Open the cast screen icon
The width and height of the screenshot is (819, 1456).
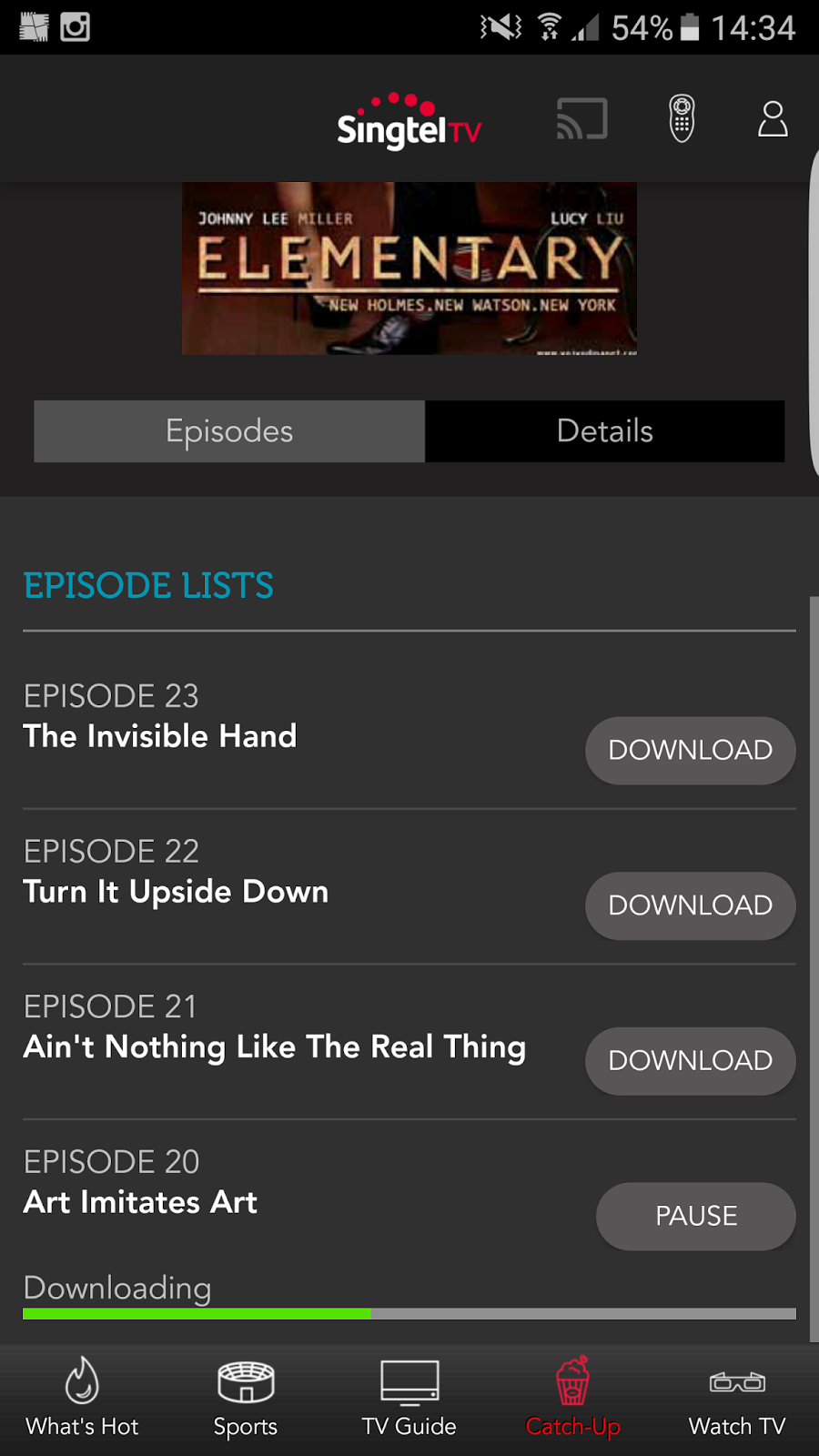coord(581,119)
